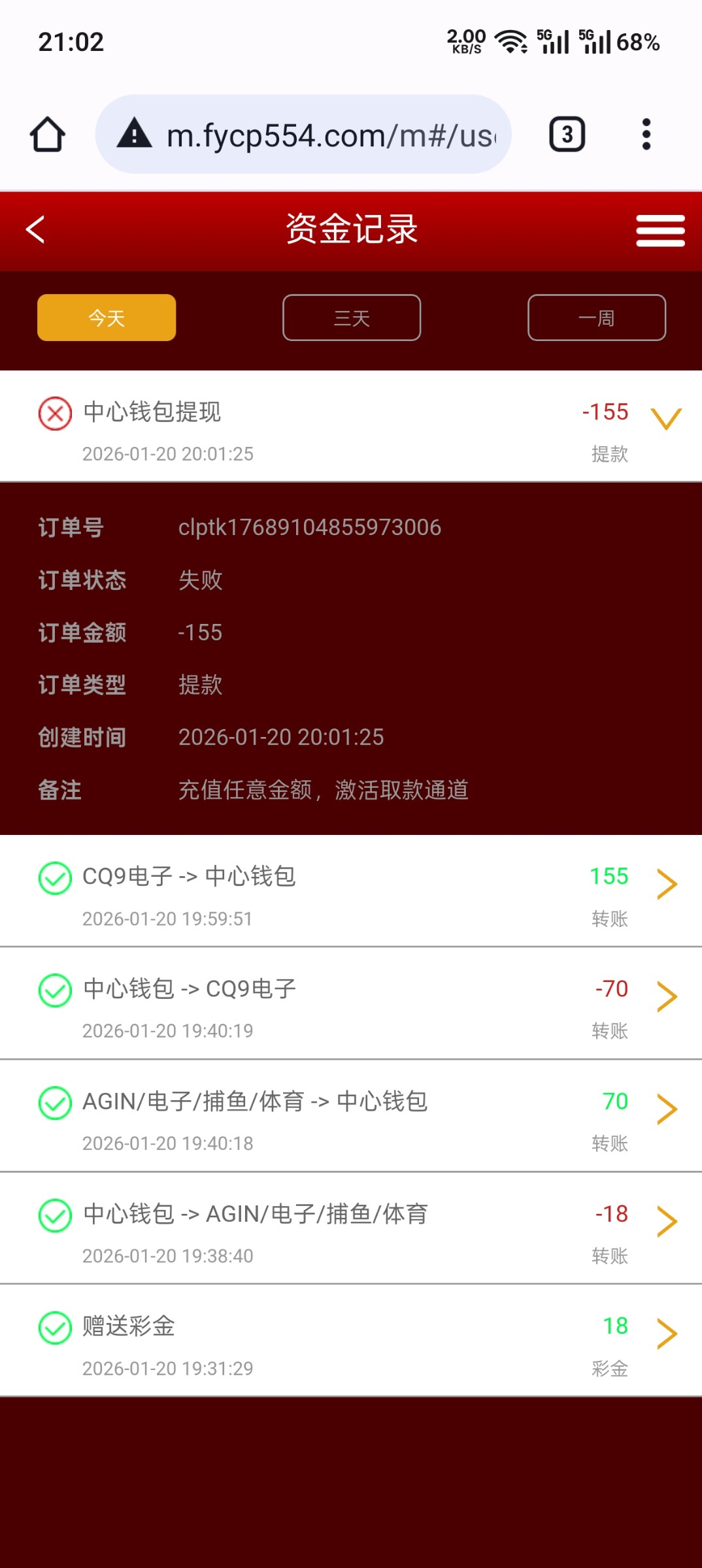Viewport: 702px width, 1568px height.
Task: Switch to the 三天 filter
Action: pos(352,318)
